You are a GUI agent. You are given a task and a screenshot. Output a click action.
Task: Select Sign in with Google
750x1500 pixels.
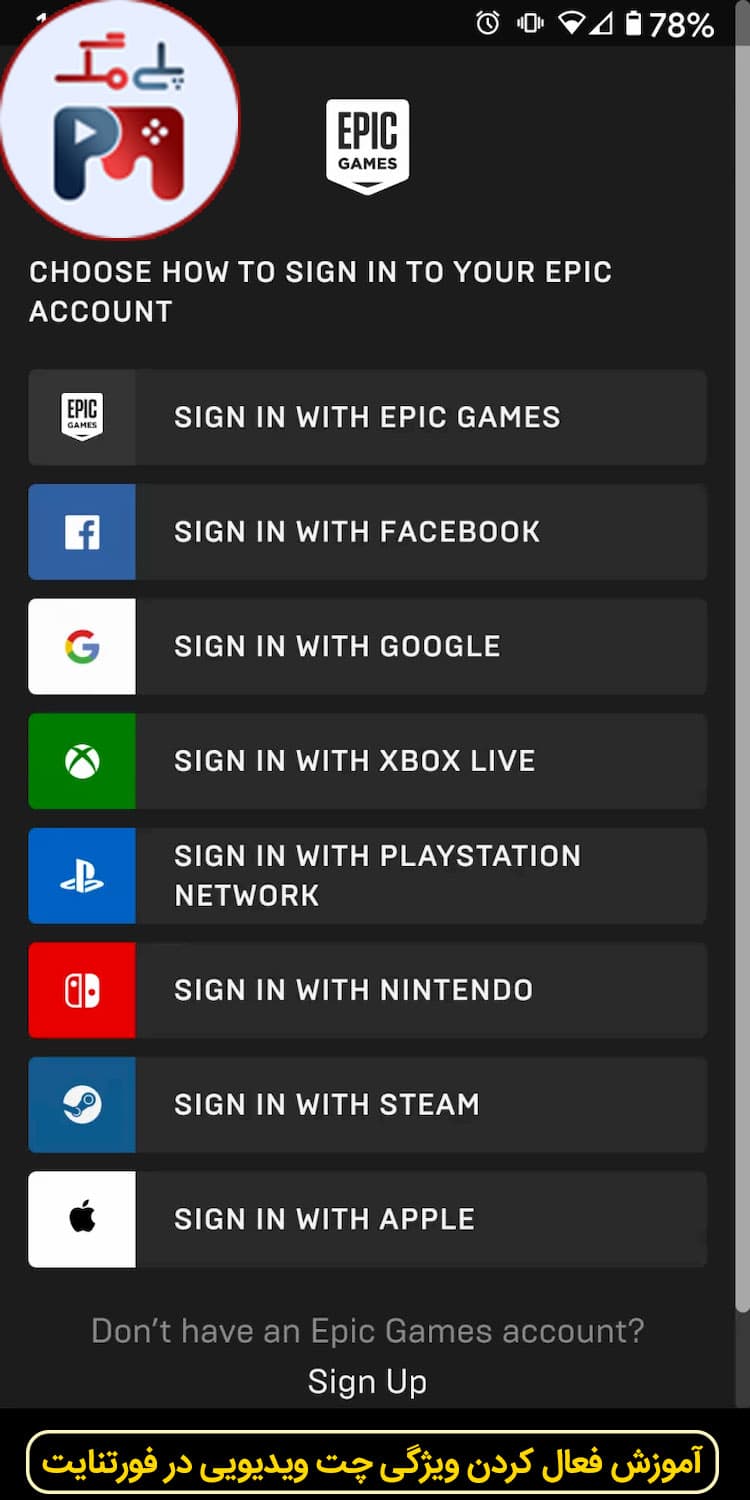[367, 646]
